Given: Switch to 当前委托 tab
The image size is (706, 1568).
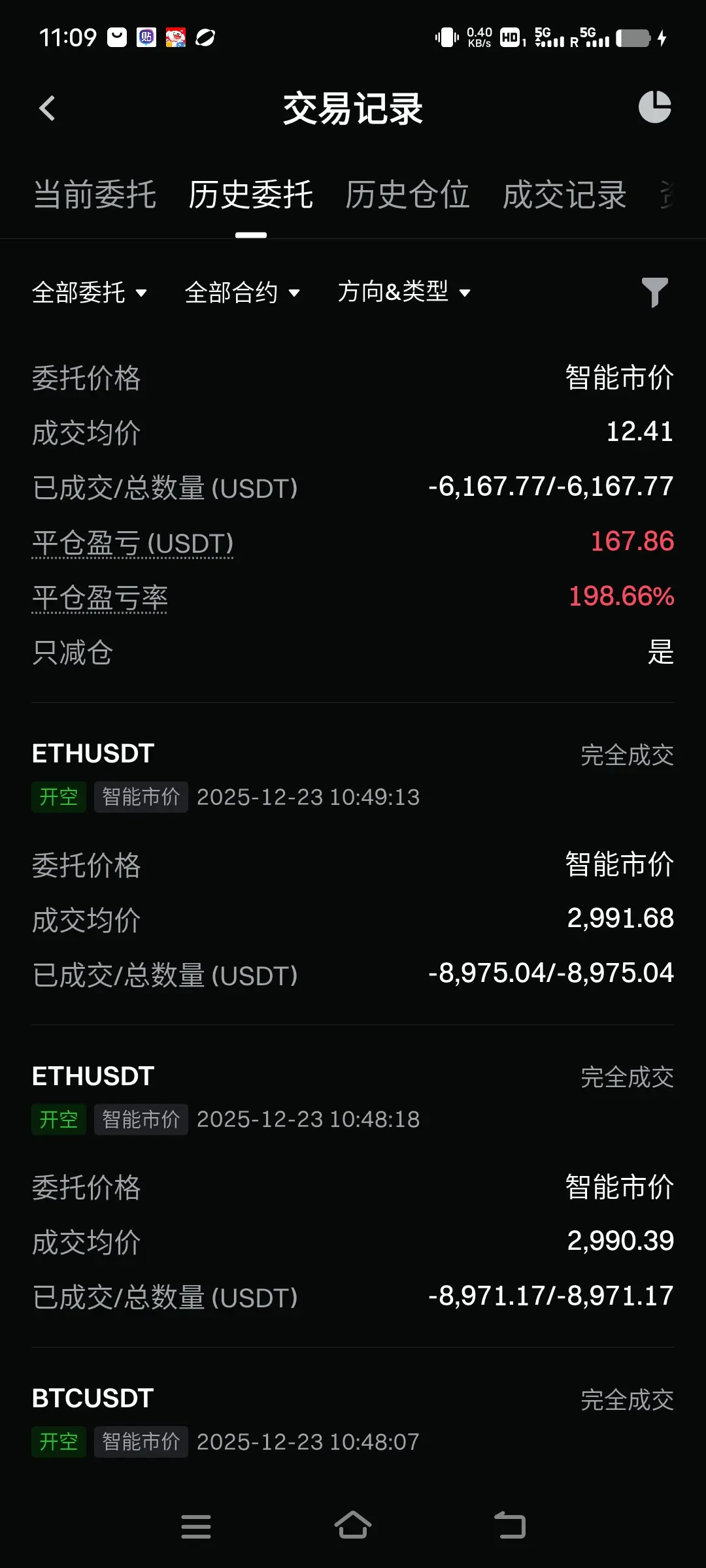Looking at the screenshot, I should point(95,195).
